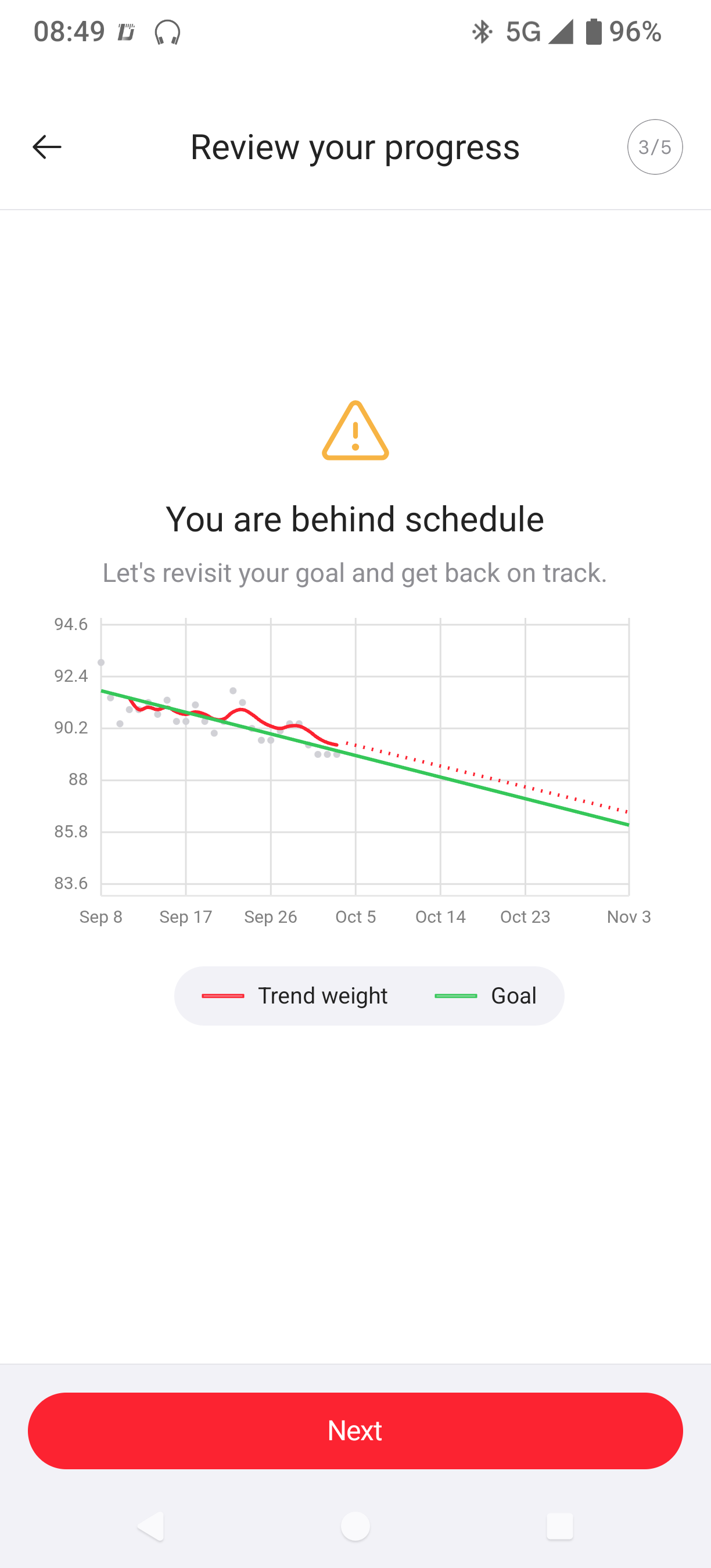Go back using the top-left arrow

point(47,147)
